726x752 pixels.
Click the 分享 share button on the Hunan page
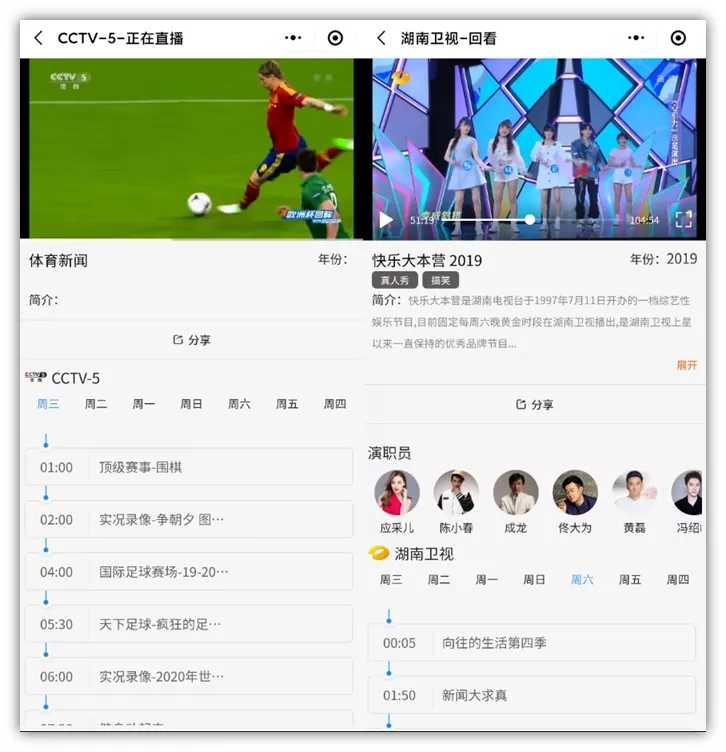coord(539,404)
